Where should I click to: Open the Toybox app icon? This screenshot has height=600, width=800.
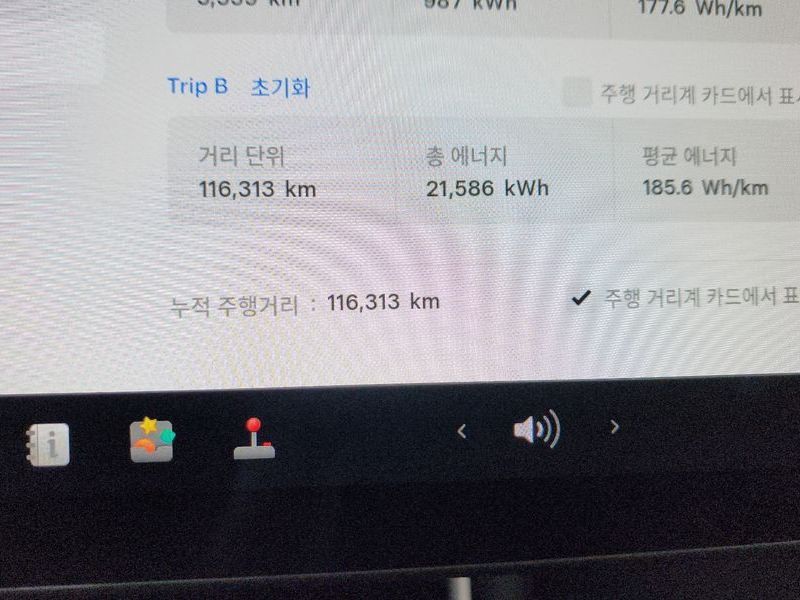152,440
